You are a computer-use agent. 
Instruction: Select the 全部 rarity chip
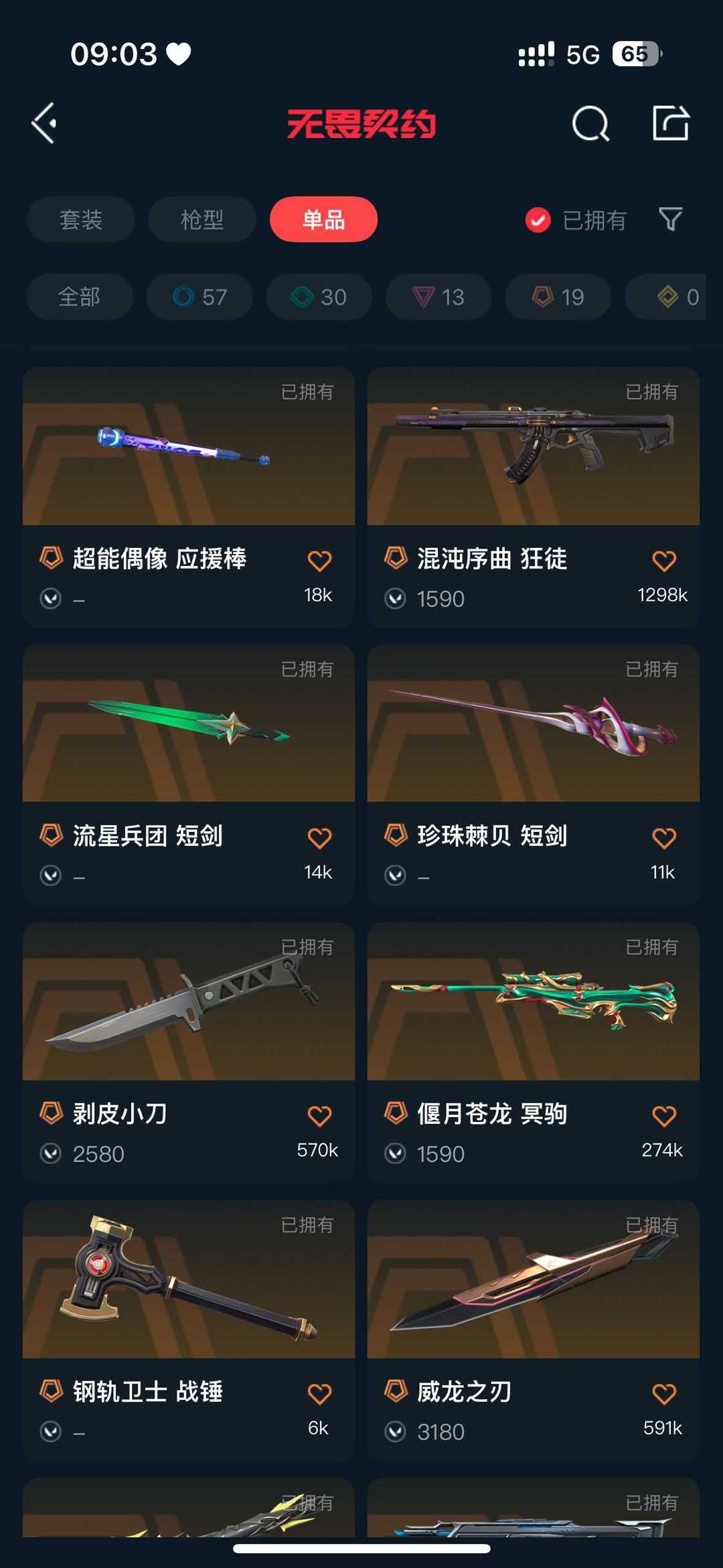(80, 297)
